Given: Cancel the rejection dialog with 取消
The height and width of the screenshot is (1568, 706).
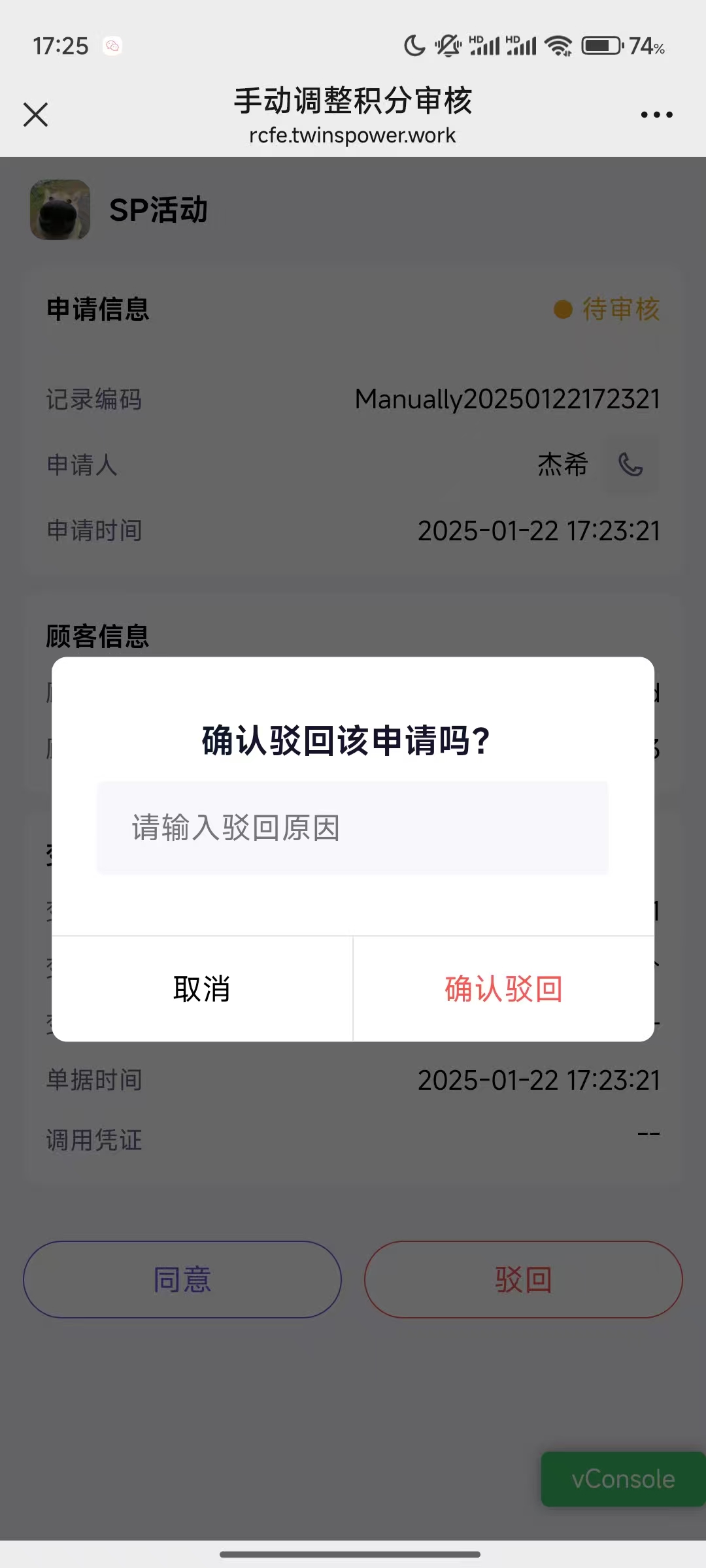Looking at the screenshot, I should pos(202,988).
